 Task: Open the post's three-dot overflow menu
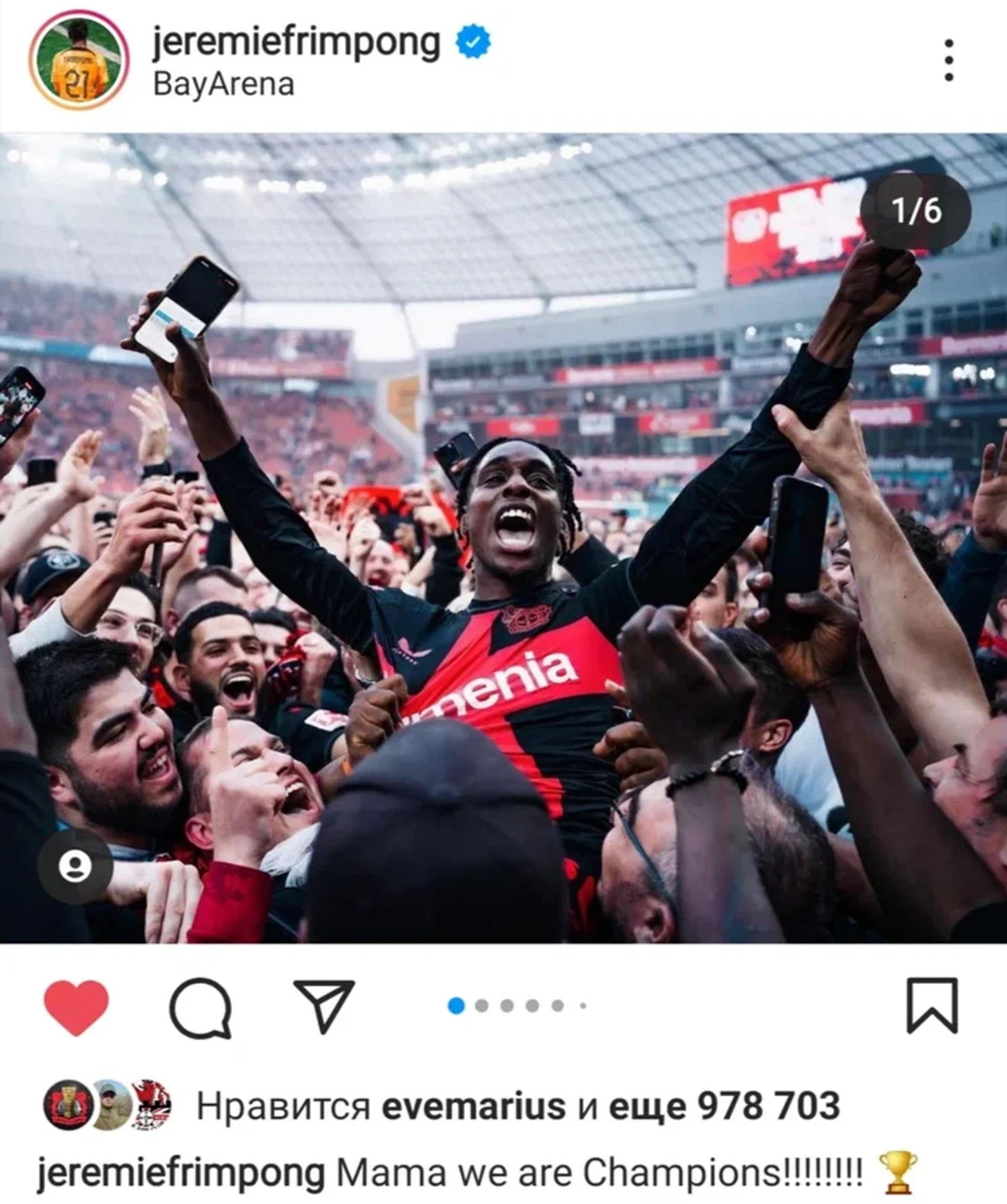tap(948, 60)
